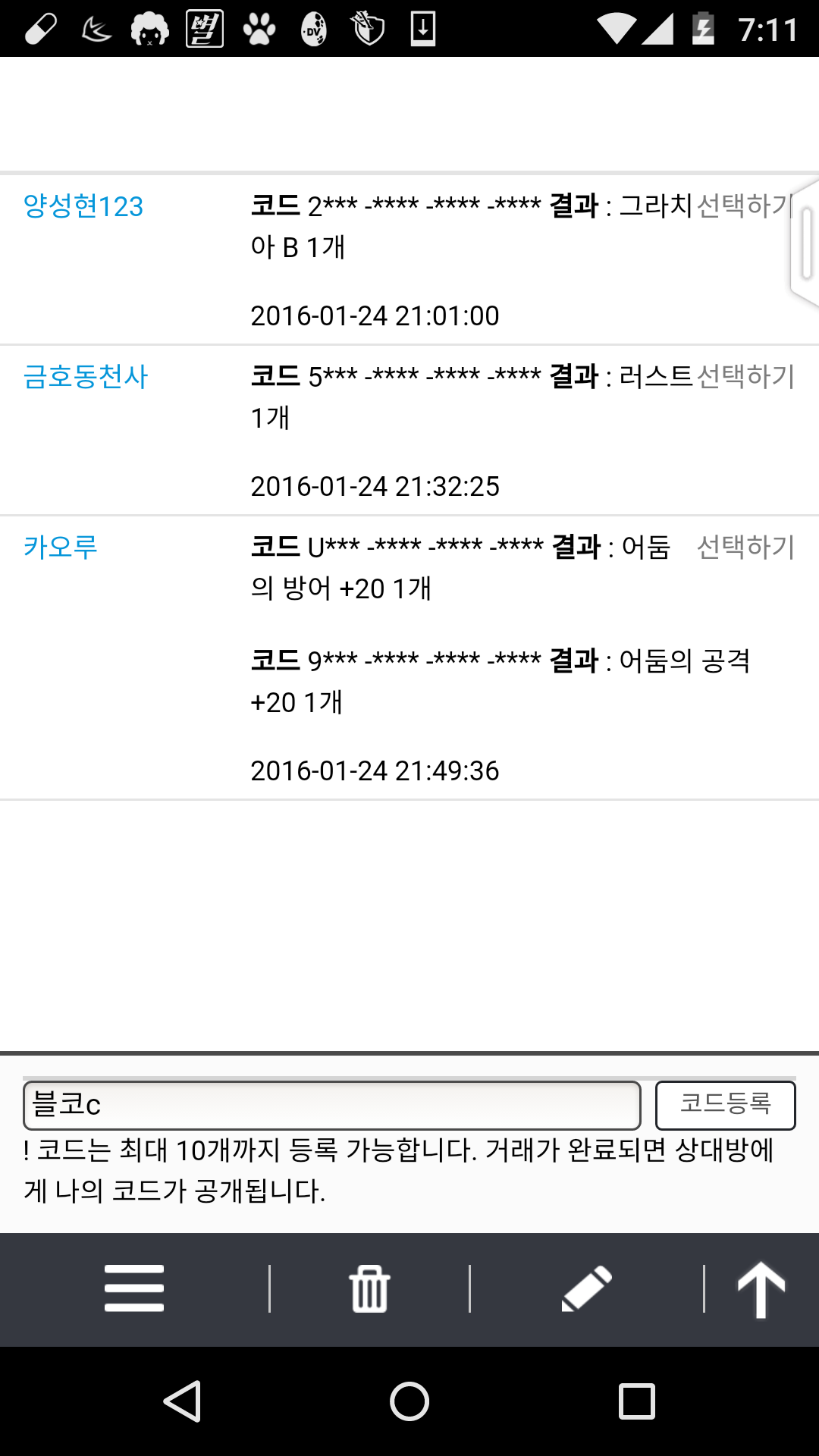
Task: Tap 선택하기 on 카오루's code entry
Action: click(745, 547)
